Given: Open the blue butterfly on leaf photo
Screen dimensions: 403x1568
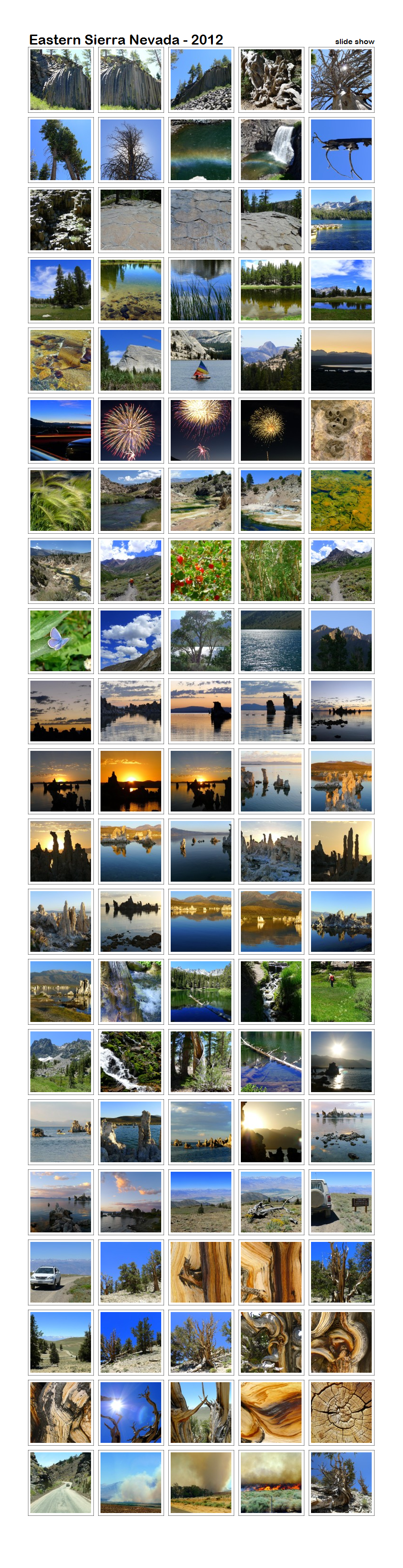Looking at the screenshot, I should [x=61, y=641].
